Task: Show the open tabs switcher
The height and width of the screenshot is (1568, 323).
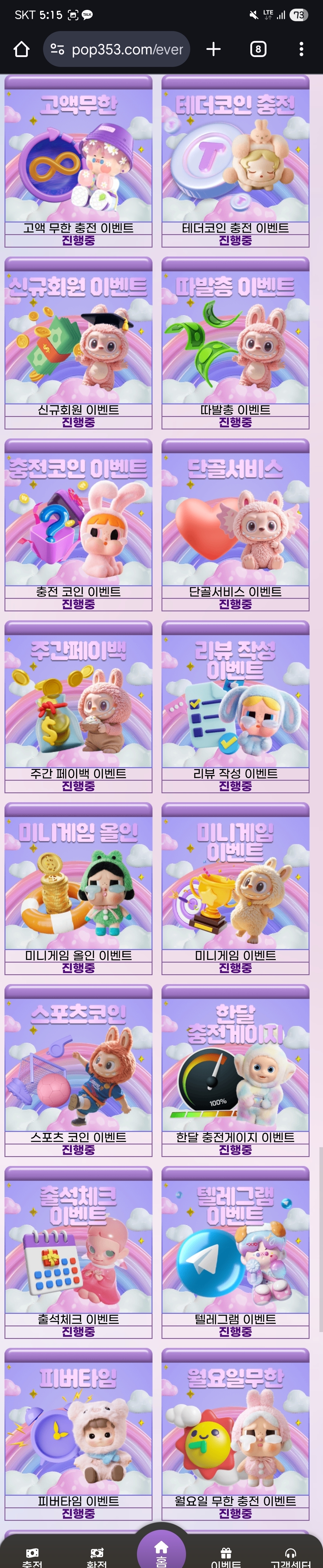Action: coord(258,49)
